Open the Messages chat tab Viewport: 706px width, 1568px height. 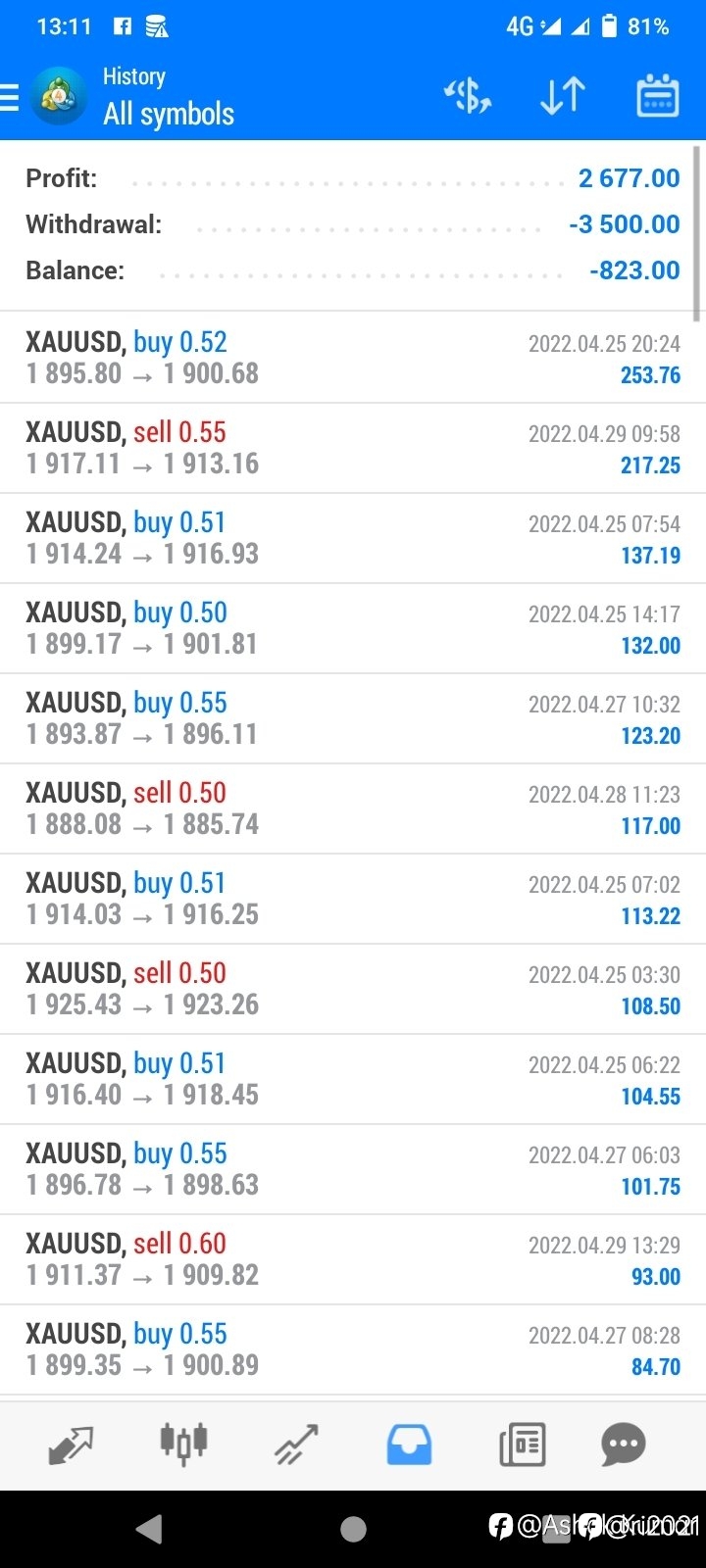click(x=624, y=1445)
